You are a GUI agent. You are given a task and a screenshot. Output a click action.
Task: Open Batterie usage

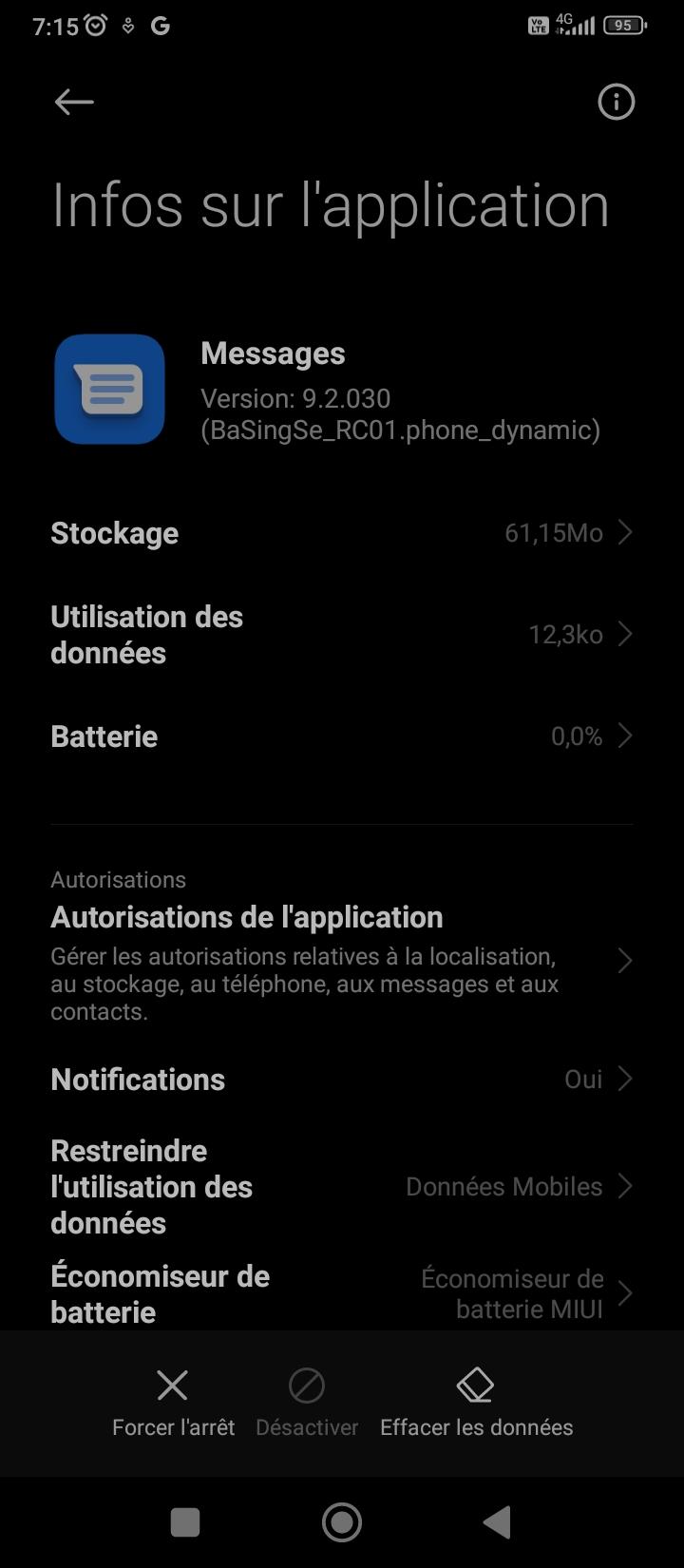pyautogui.click(x=342, y=736)
